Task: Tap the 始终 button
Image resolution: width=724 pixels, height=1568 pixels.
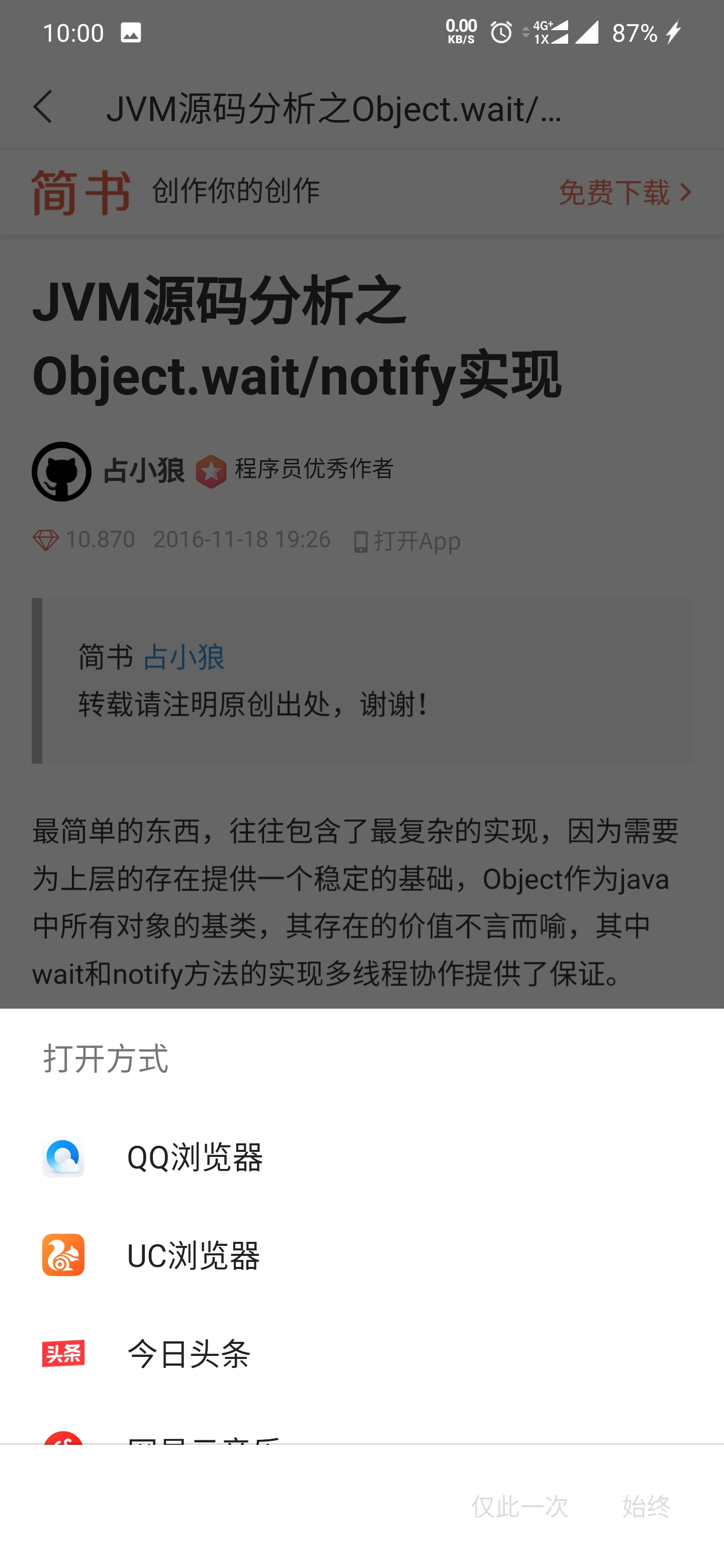Action: (x=646, y=1506)
